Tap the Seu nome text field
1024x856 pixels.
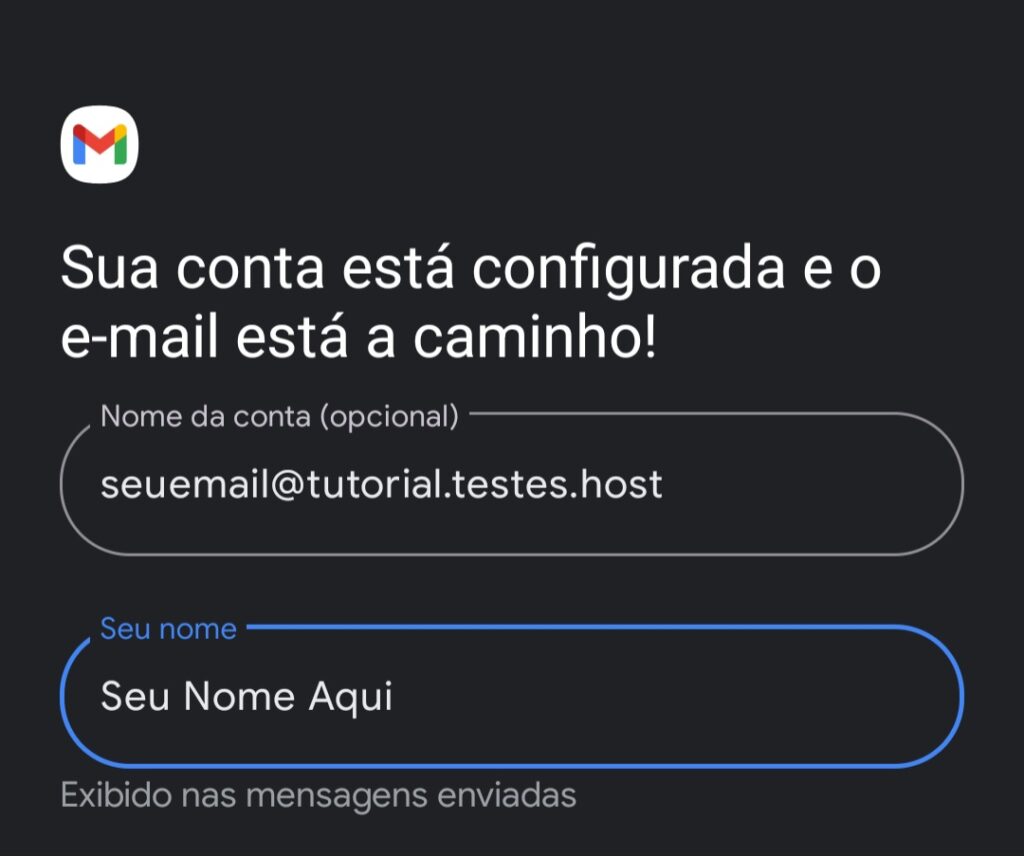510,697
